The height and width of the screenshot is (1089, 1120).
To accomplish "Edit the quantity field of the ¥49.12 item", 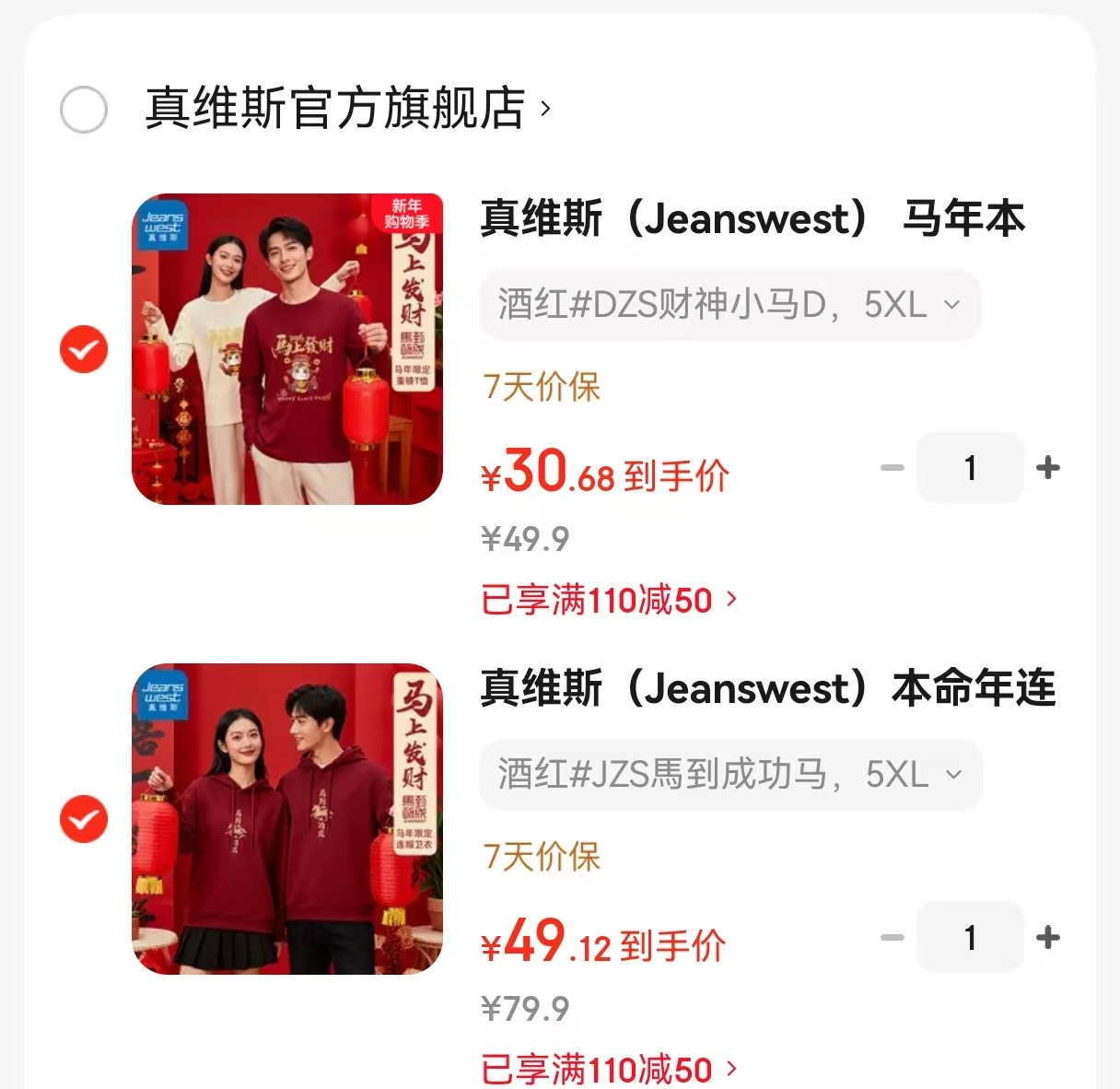I will (970, 938).
